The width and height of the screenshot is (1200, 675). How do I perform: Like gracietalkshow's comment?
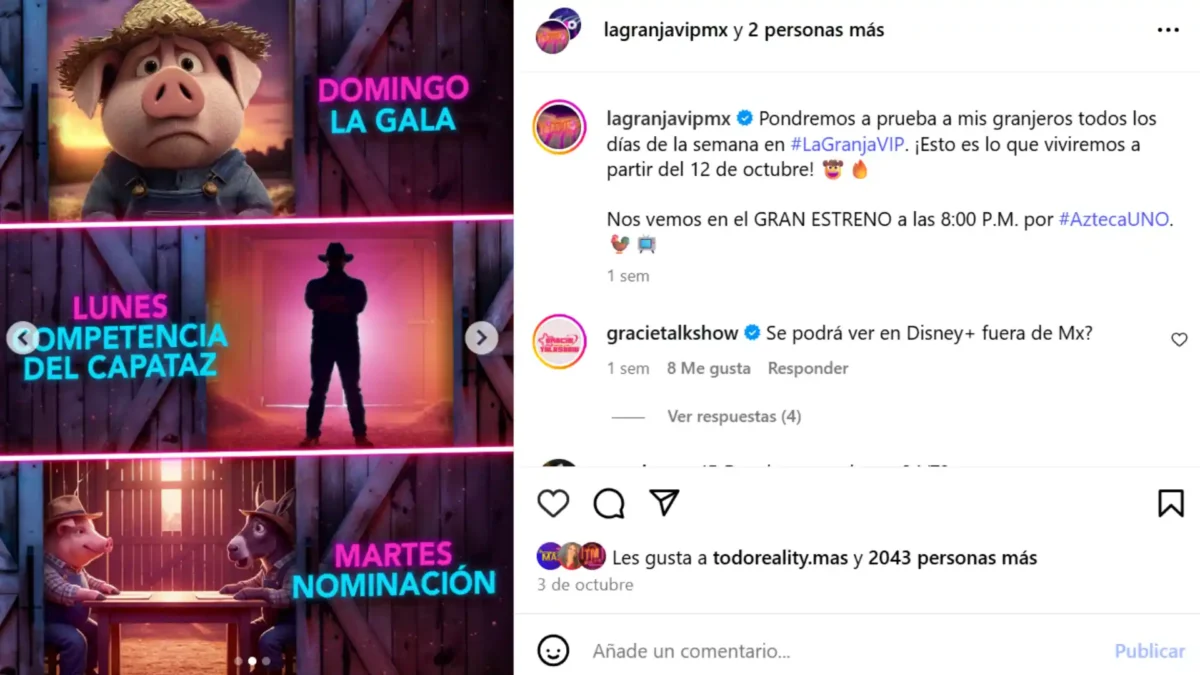pos(1179,340)
